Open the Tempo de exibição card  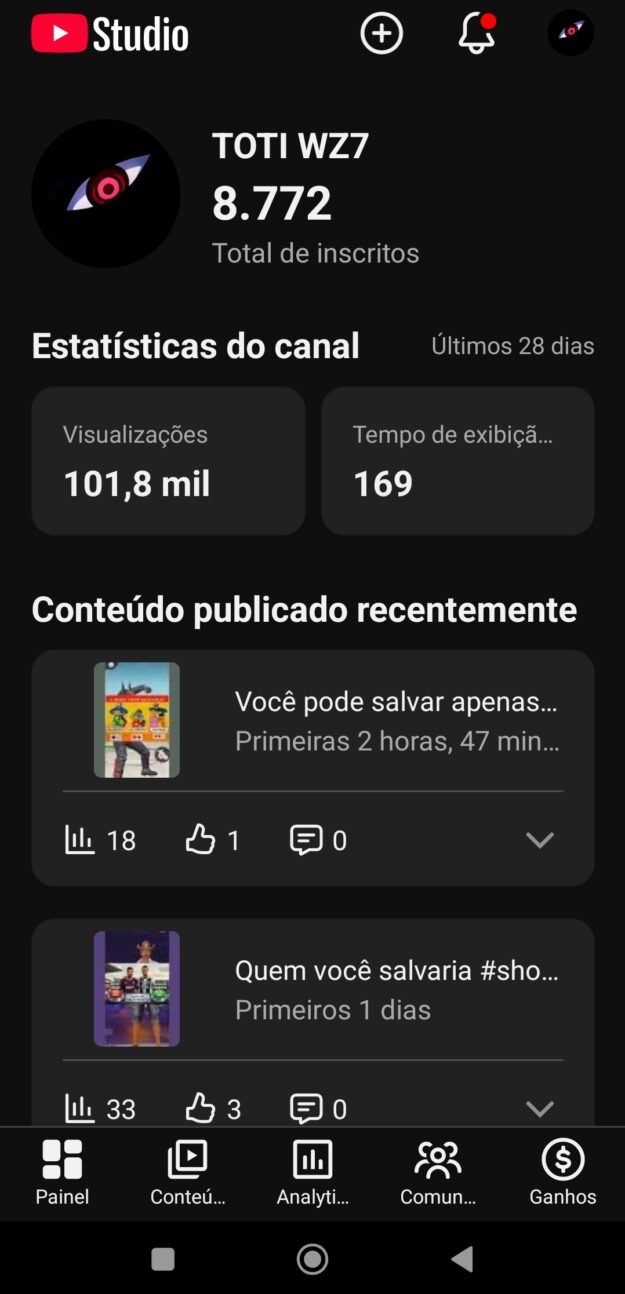457,461
